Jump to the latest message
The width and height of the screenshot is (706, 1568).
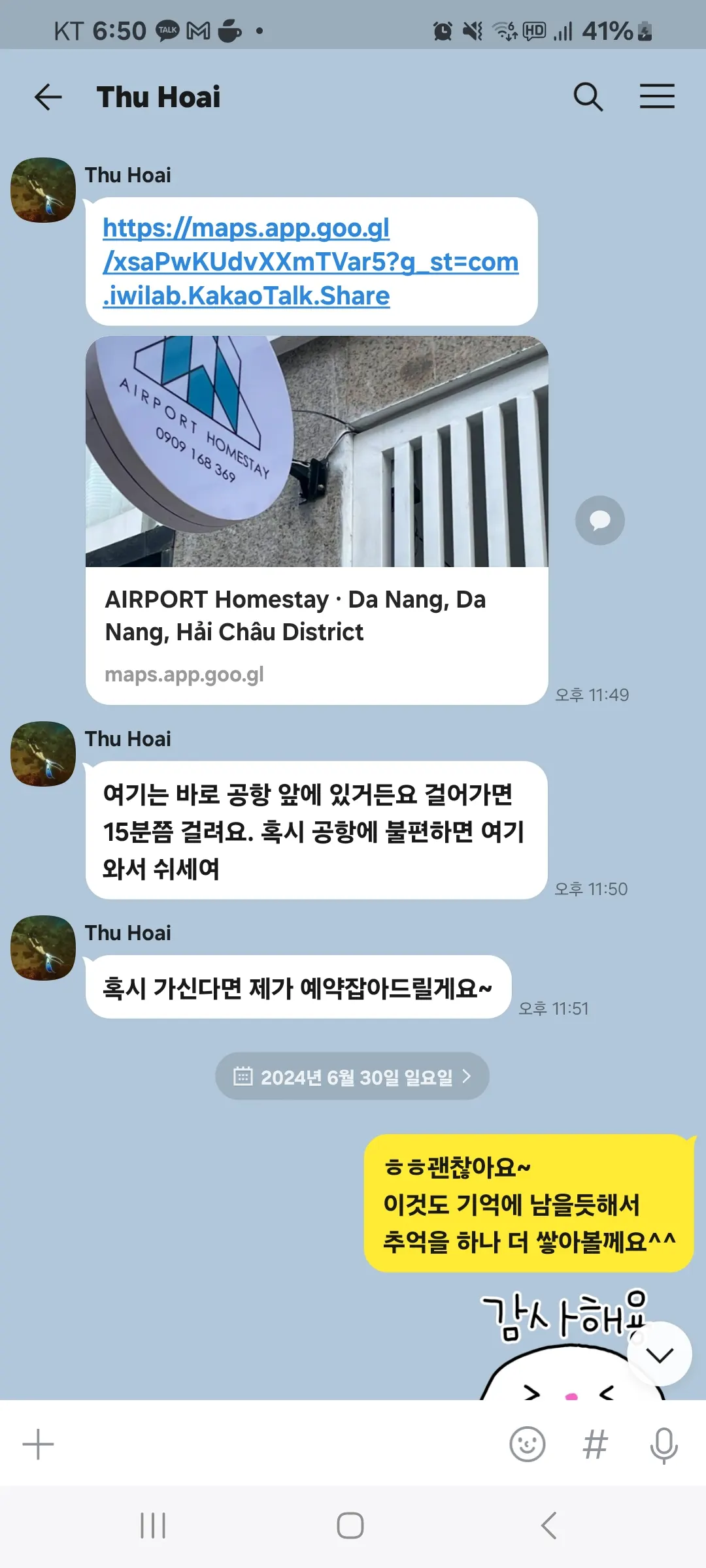tap(660, 1354)
